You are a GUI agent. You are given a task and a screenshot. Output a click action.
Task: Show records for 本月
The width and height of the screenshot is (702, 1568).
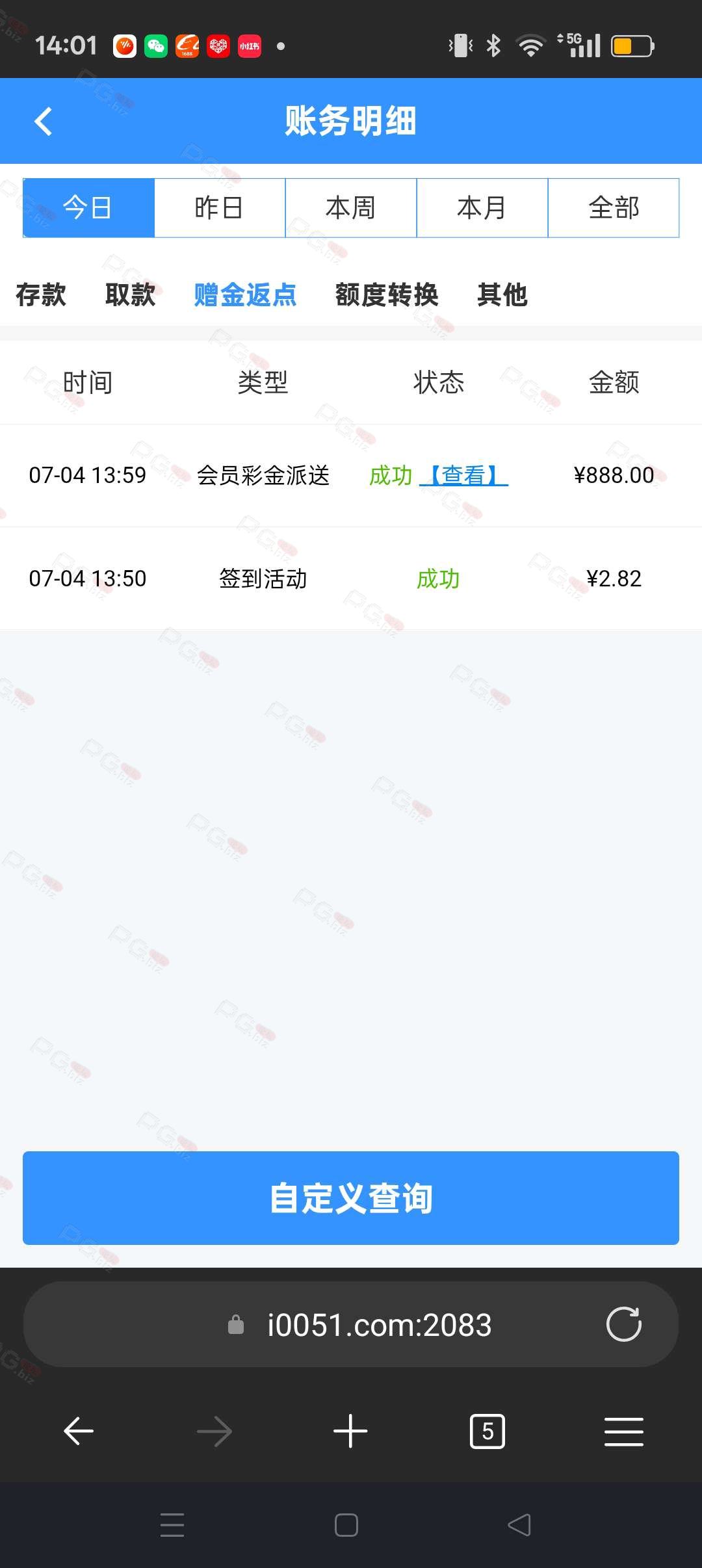[482, 208]
